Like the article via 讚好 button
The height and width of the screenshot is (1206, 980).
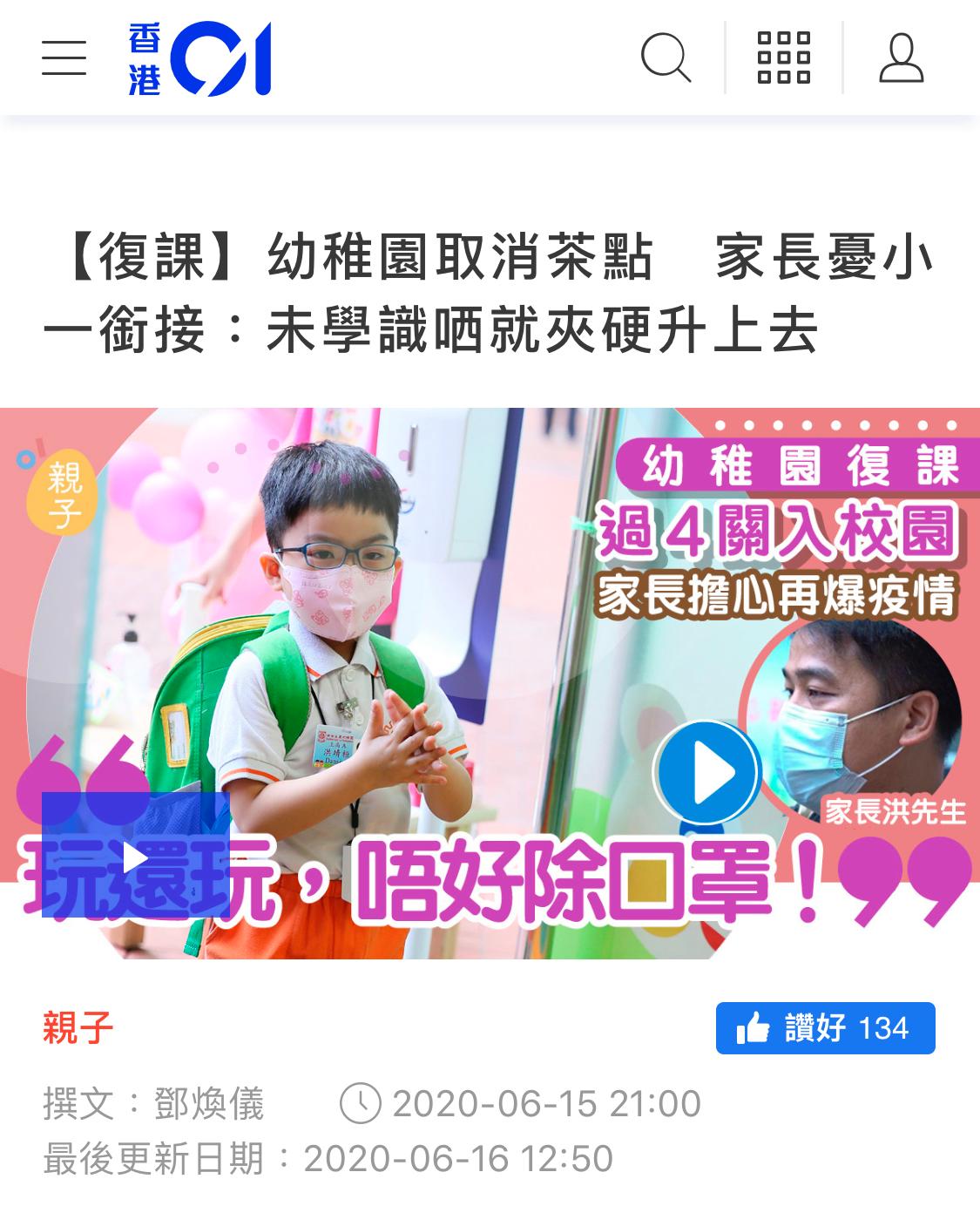click(825, 1028)
